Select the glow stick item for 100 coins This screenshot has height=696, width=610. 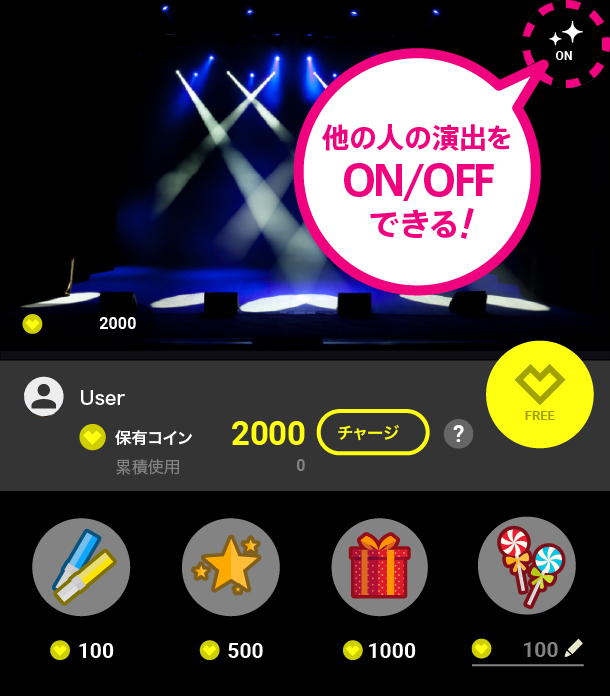[x=81, y=567]
